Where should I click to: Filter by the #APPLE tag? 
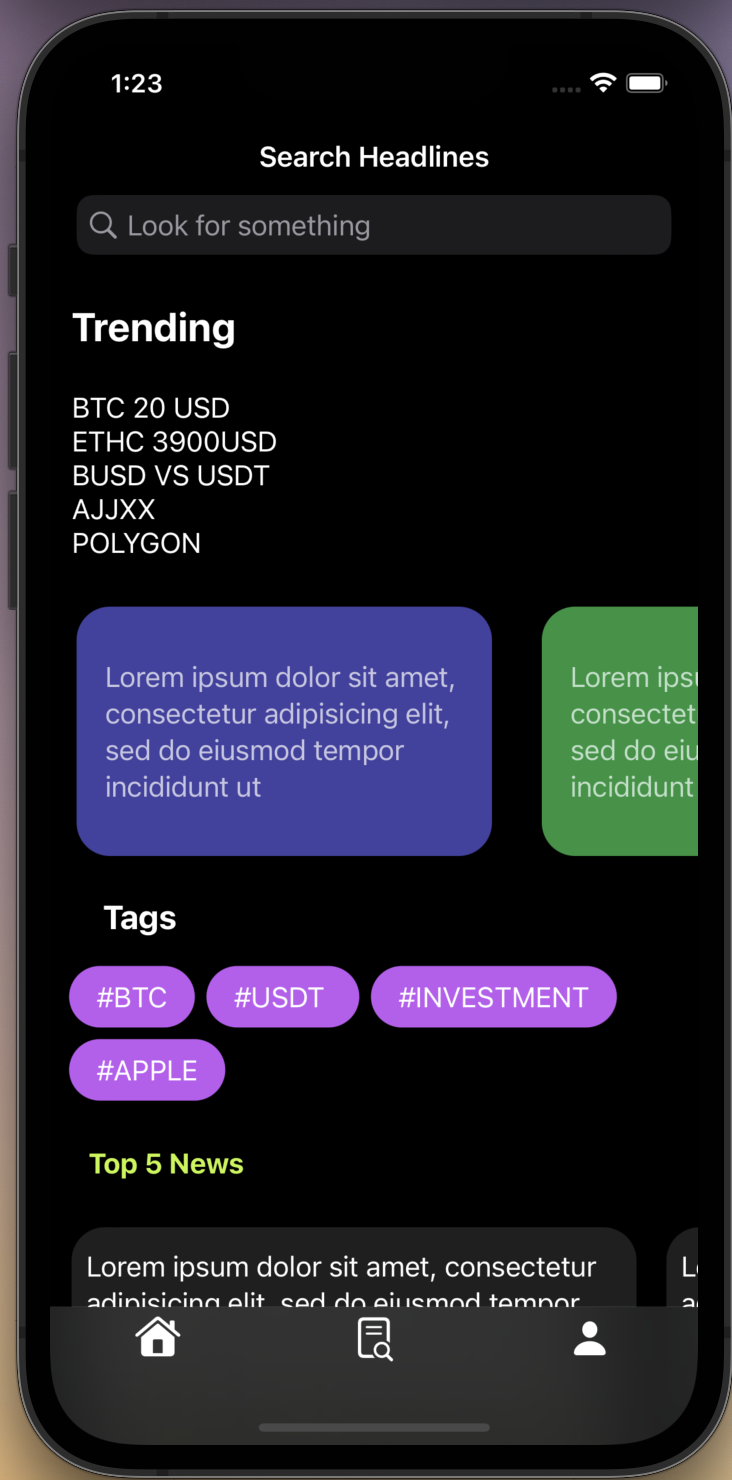tap(147, 1070)
